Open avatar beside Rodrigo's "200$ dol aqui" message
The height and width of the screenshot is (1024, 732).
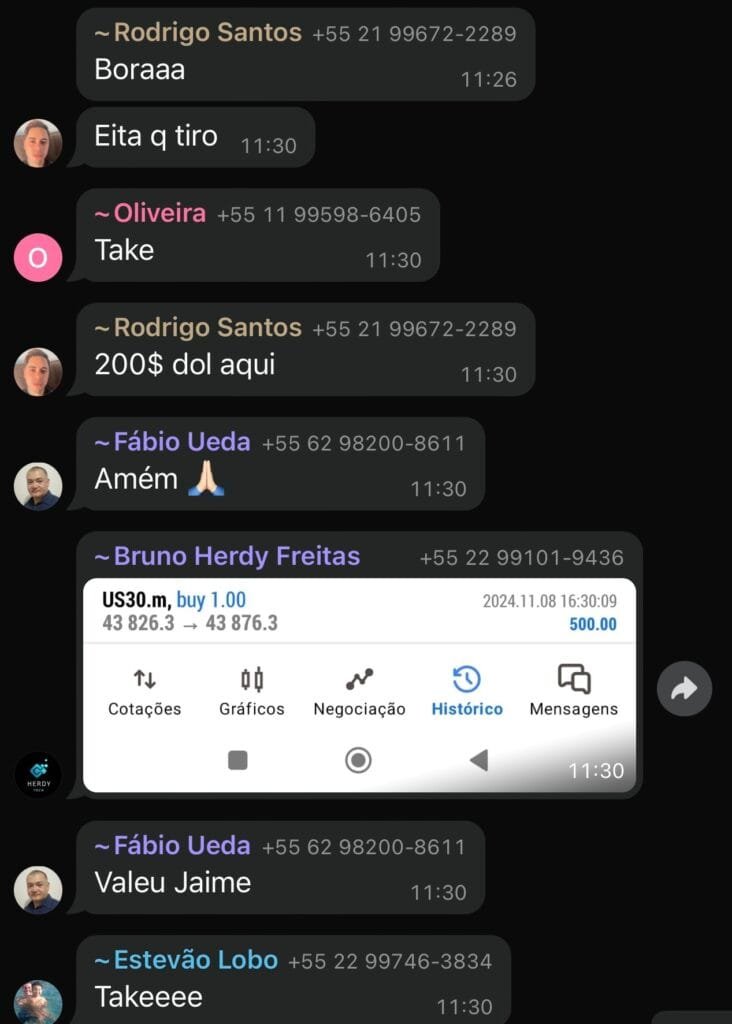coord(38,372)
